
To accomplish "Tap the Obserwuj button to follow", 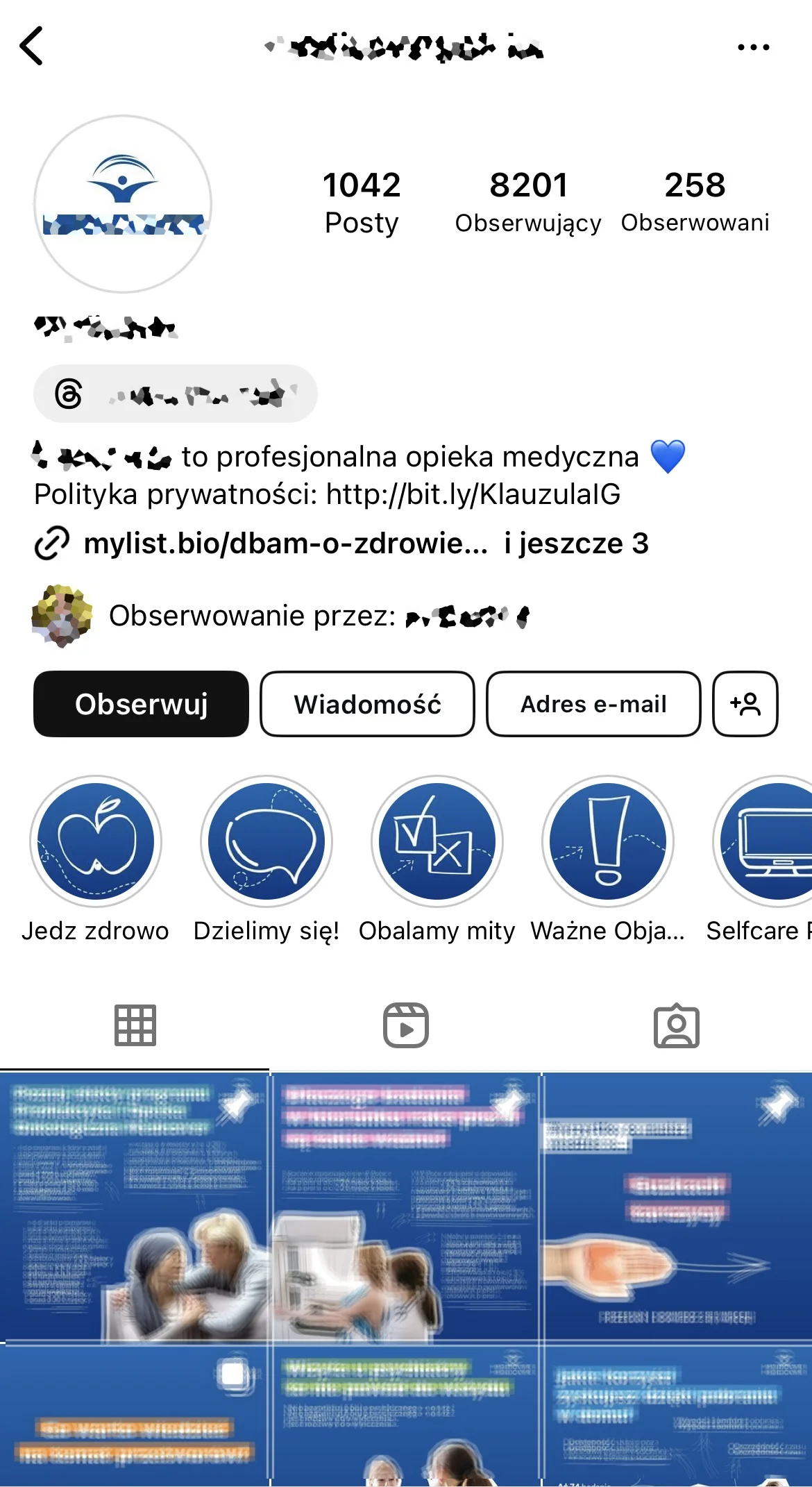I will [x=141, y=704].
